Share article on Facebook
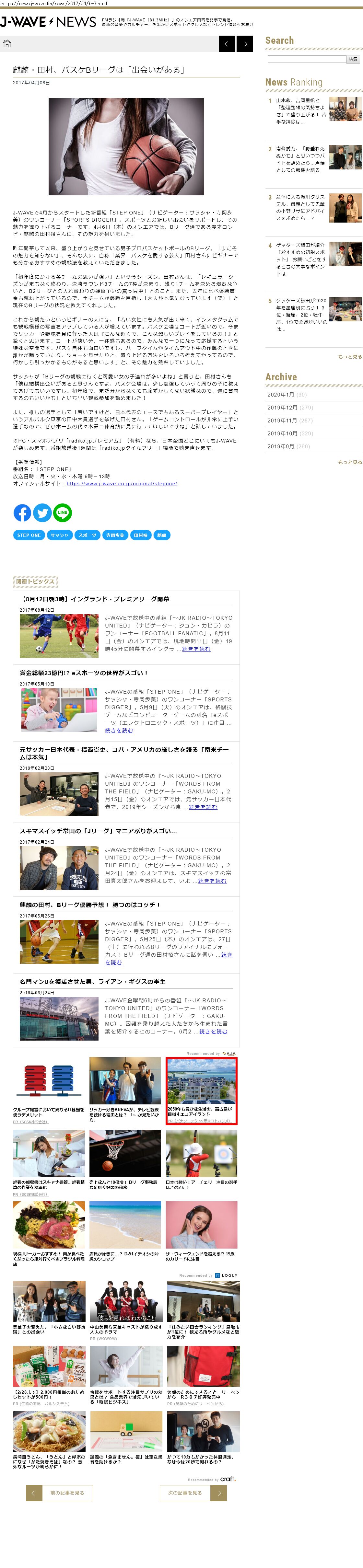This screenshot has height=1568, width=363. pos(23,513)
